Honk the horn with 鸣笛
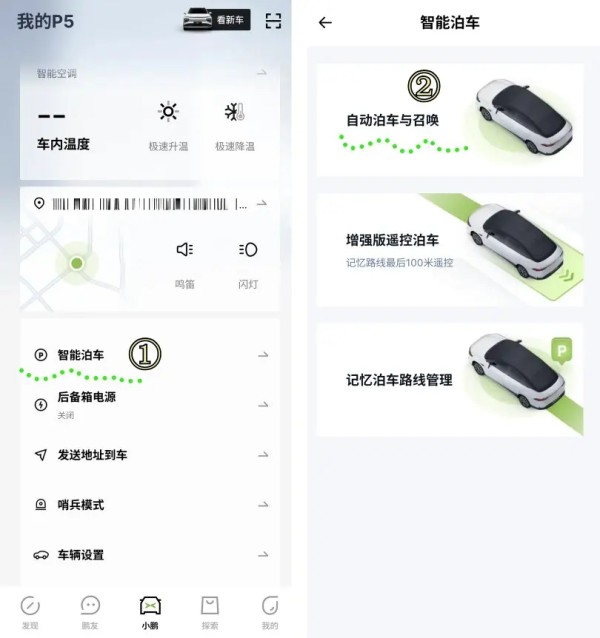Image resolution: width=600 pixels, height=638 pixels. coord(185,264)
